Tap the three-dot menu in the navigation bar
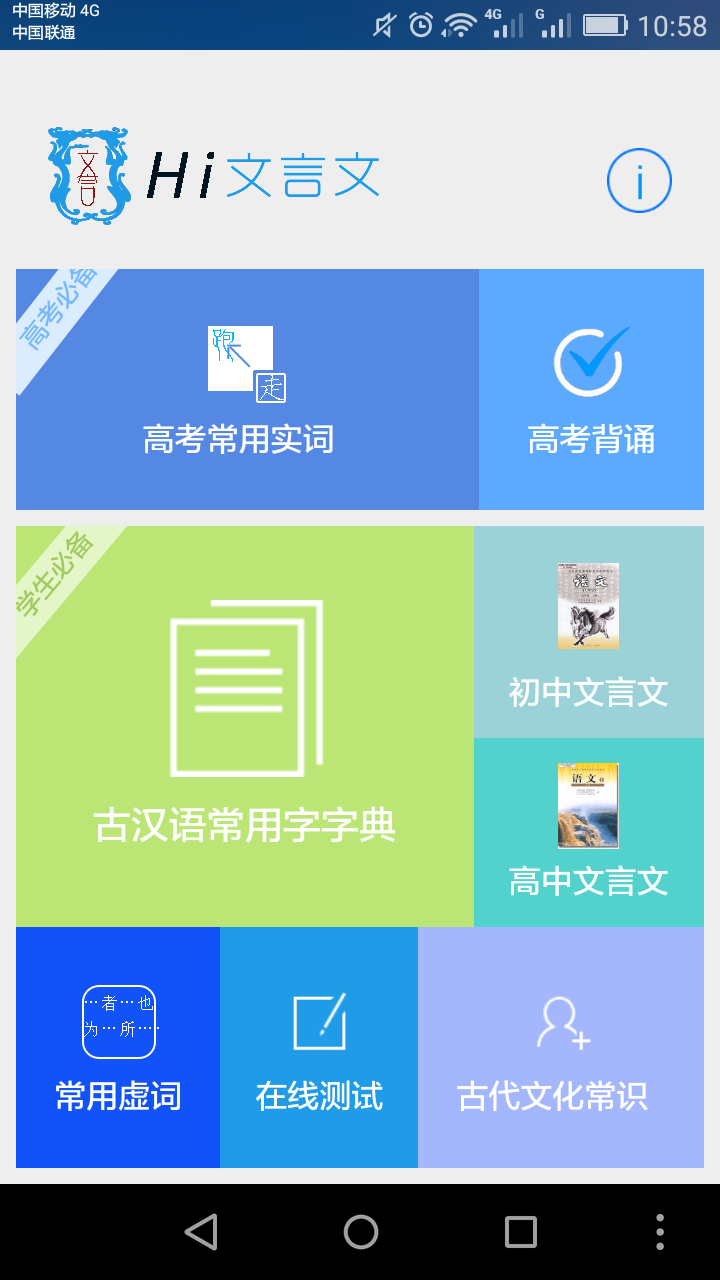 [x=660, y=1231]
